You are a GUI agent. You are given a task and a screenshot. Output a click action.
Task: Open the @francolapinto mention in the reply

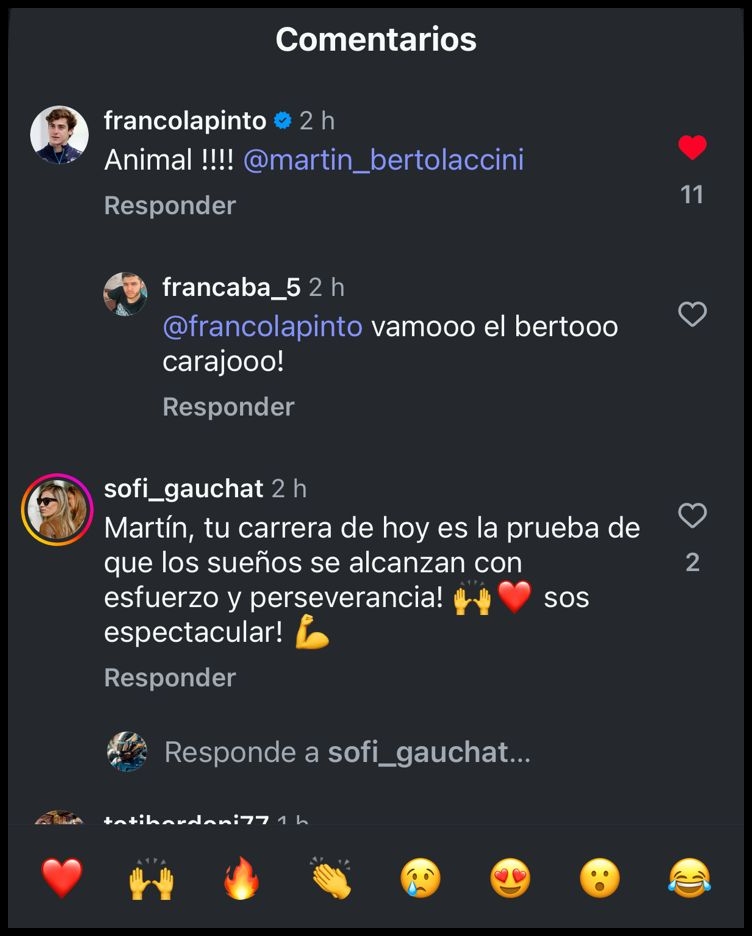[x=262, y=327]
